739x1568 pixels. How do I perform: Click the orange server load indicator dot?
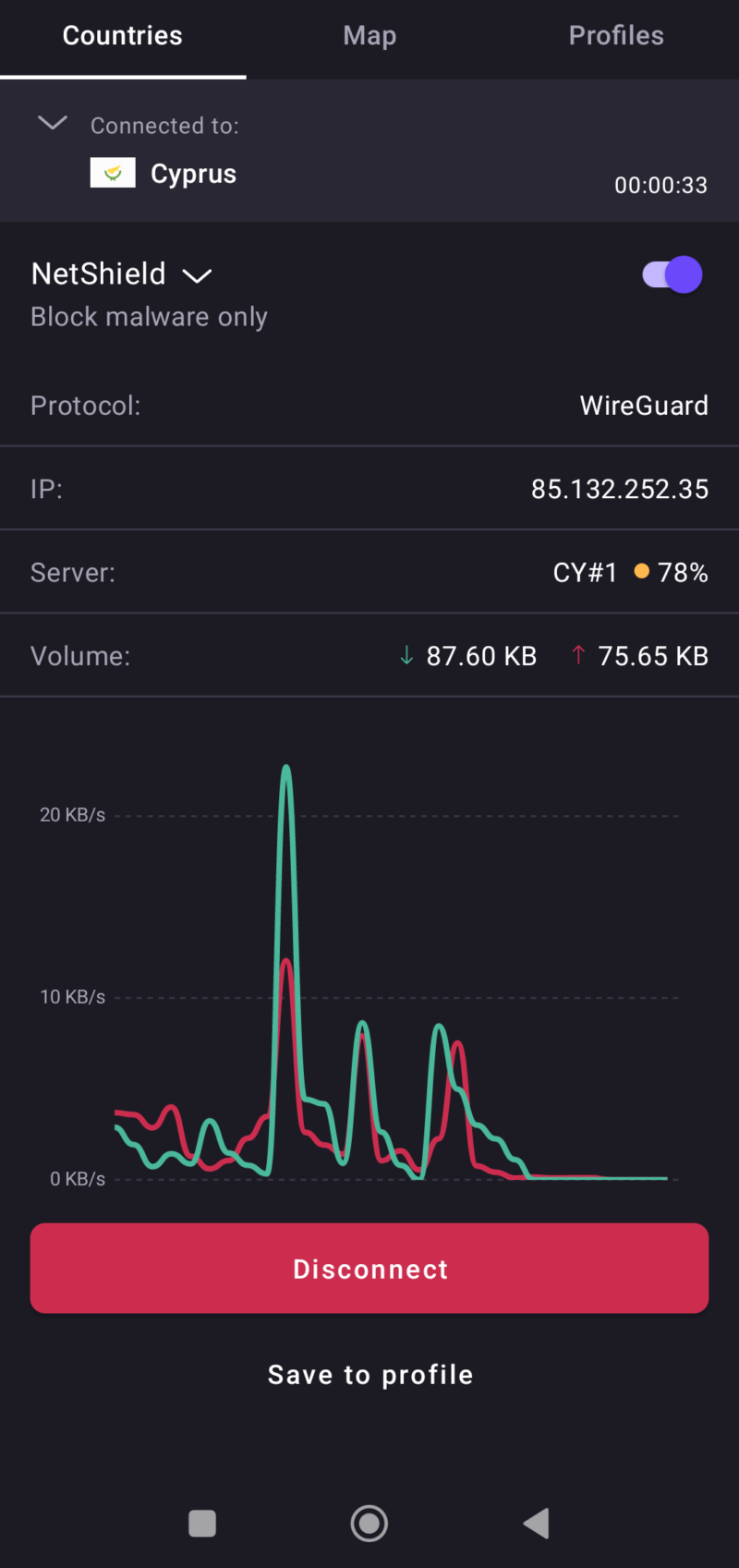point(641,571)
